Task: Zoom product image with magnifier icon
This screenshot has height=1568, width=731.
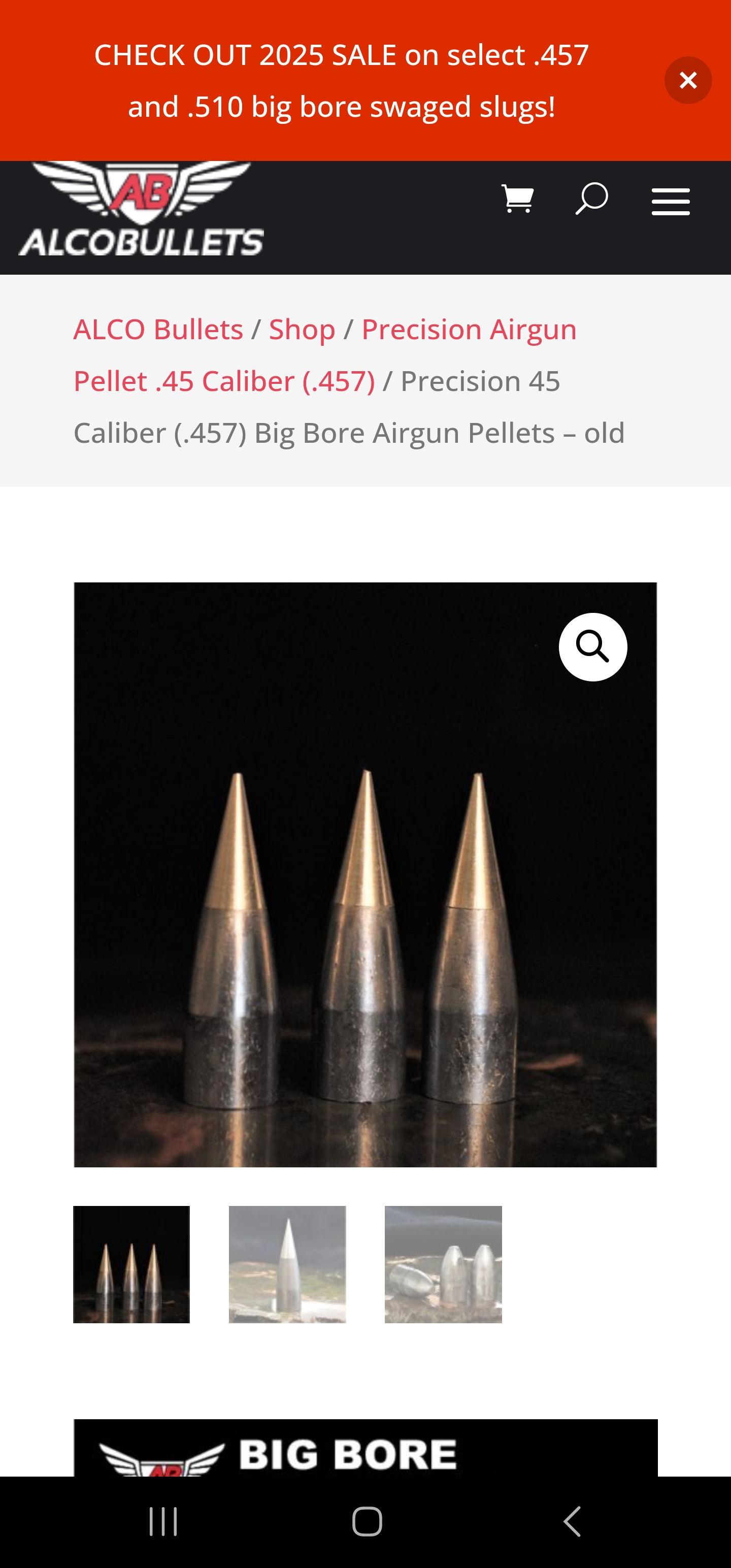Action: 592,646
